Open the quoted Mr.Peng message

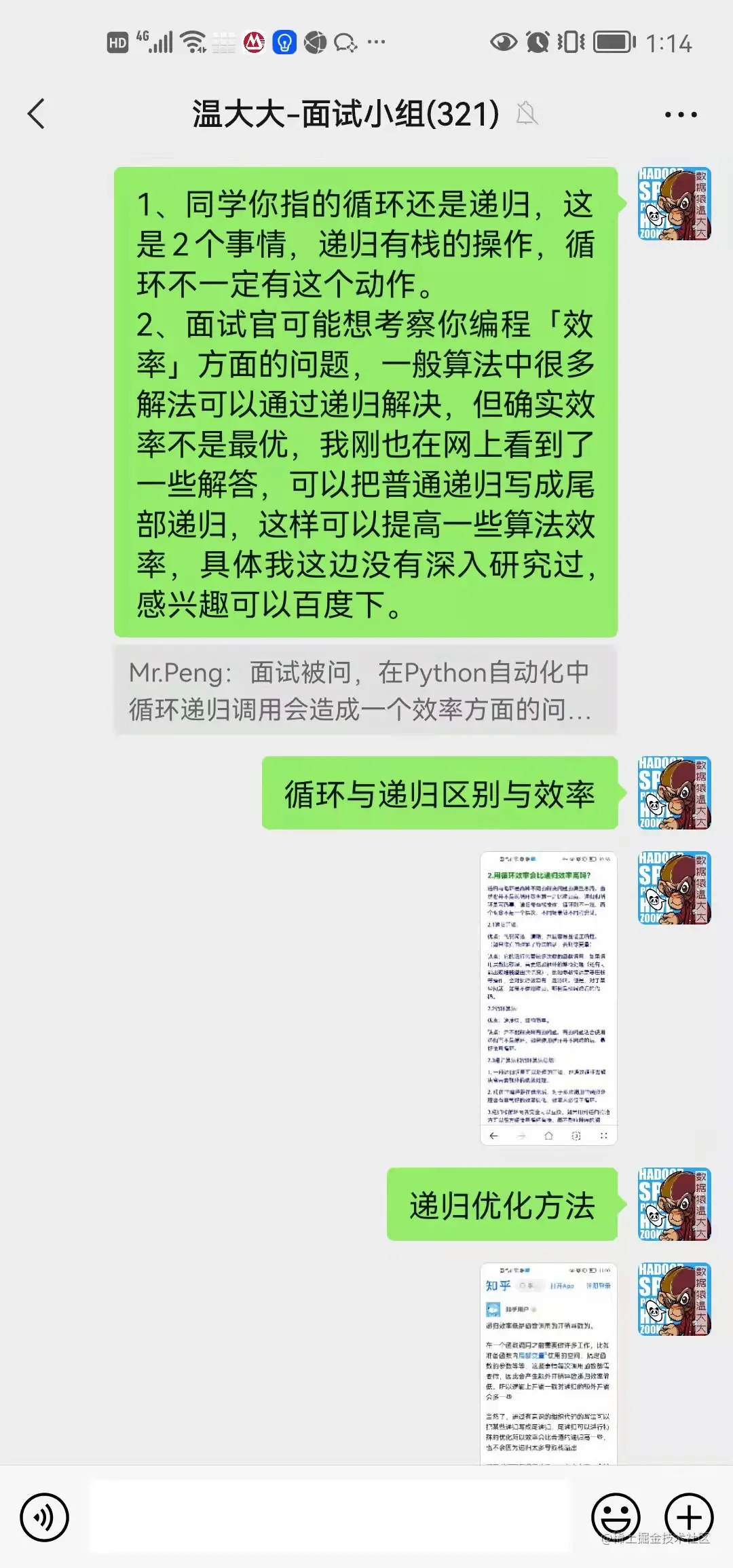click(x=365, y=691)
